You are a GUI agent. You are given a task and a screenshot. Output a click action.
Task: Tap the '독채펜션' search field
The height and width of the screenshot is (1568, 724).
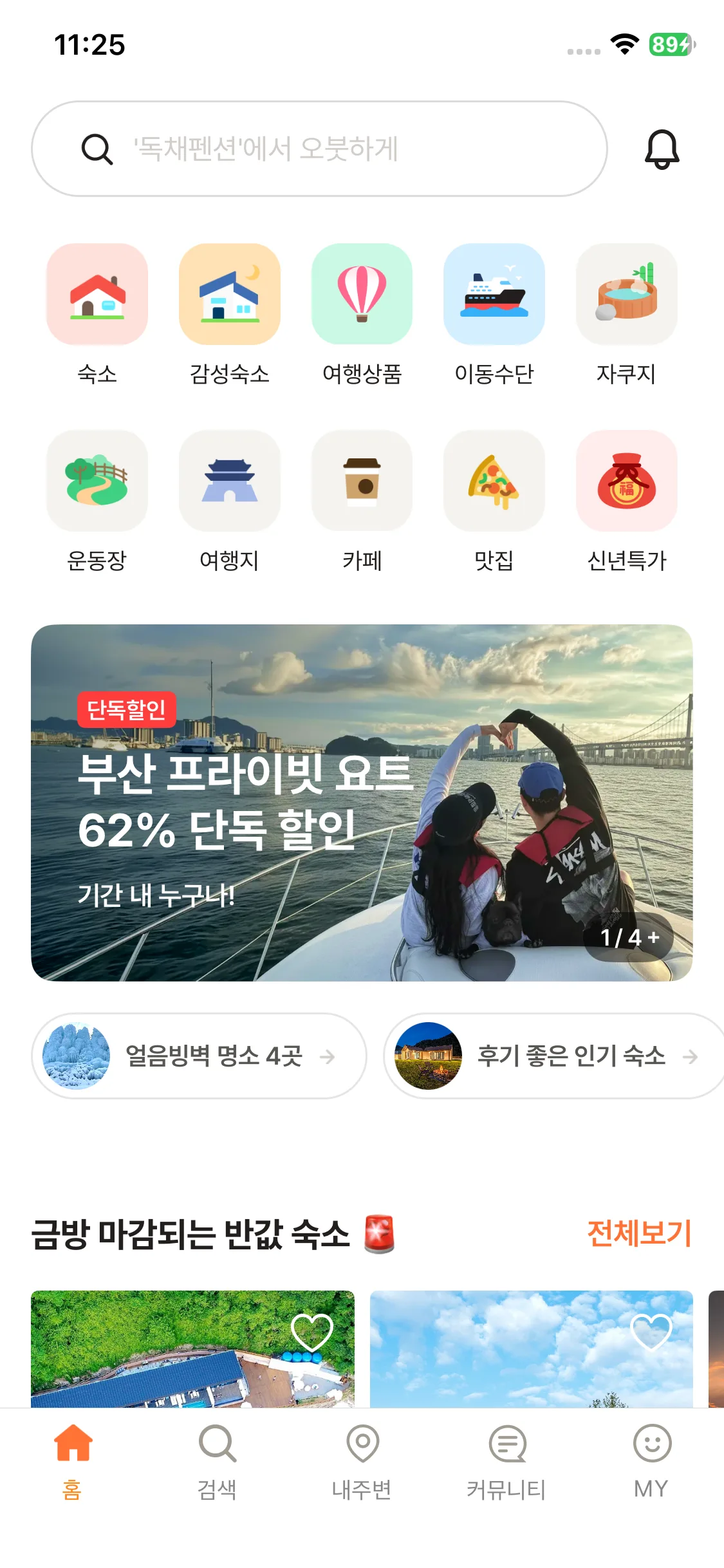[319, 149]
